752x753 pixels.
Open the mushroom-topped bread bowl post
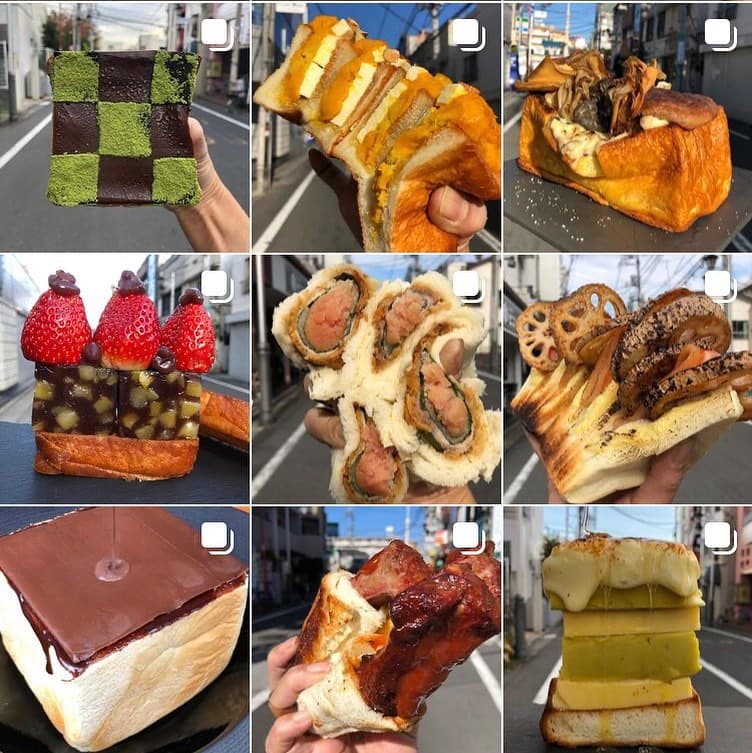[627, 127]
